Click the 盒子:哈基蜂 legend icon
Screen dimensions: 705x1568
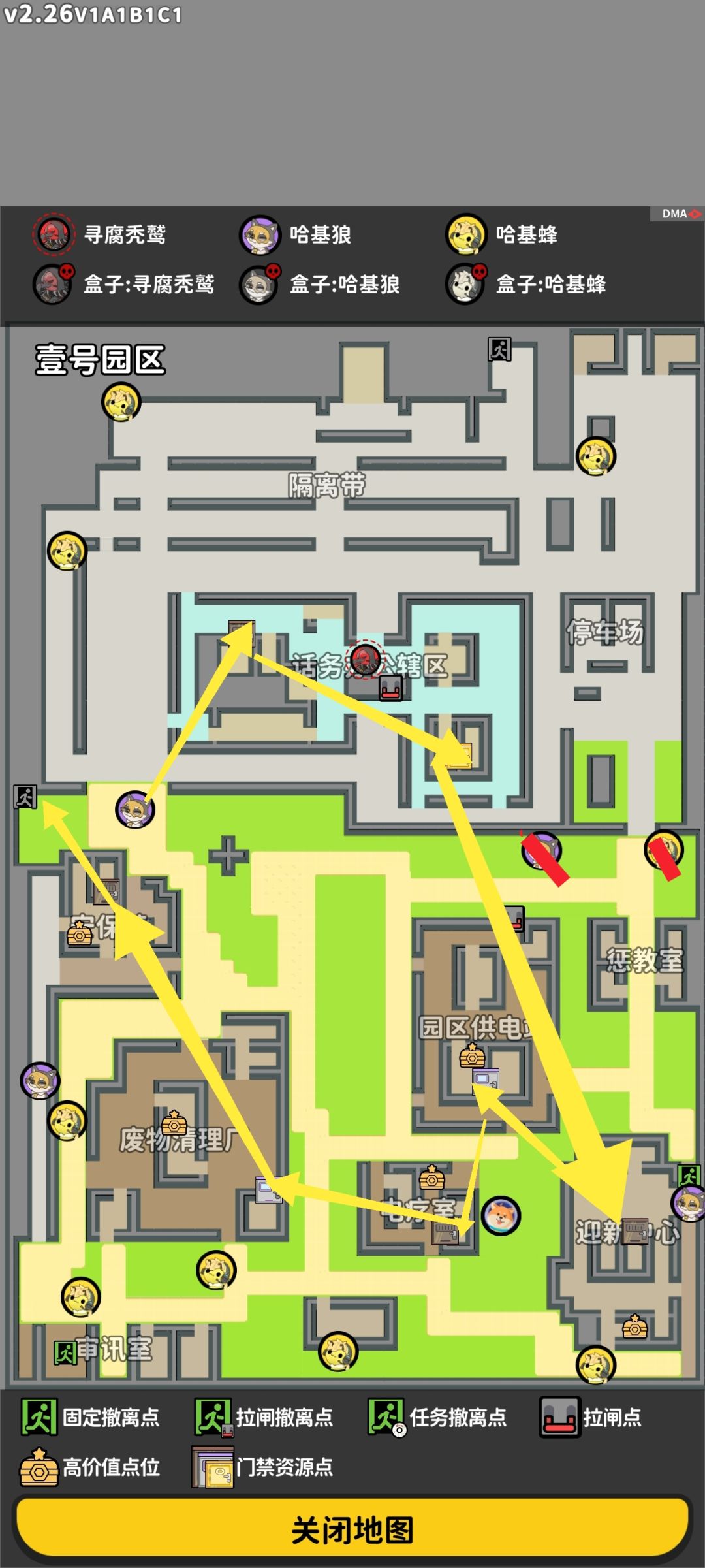pyautogui.click(x=465, y=285)
